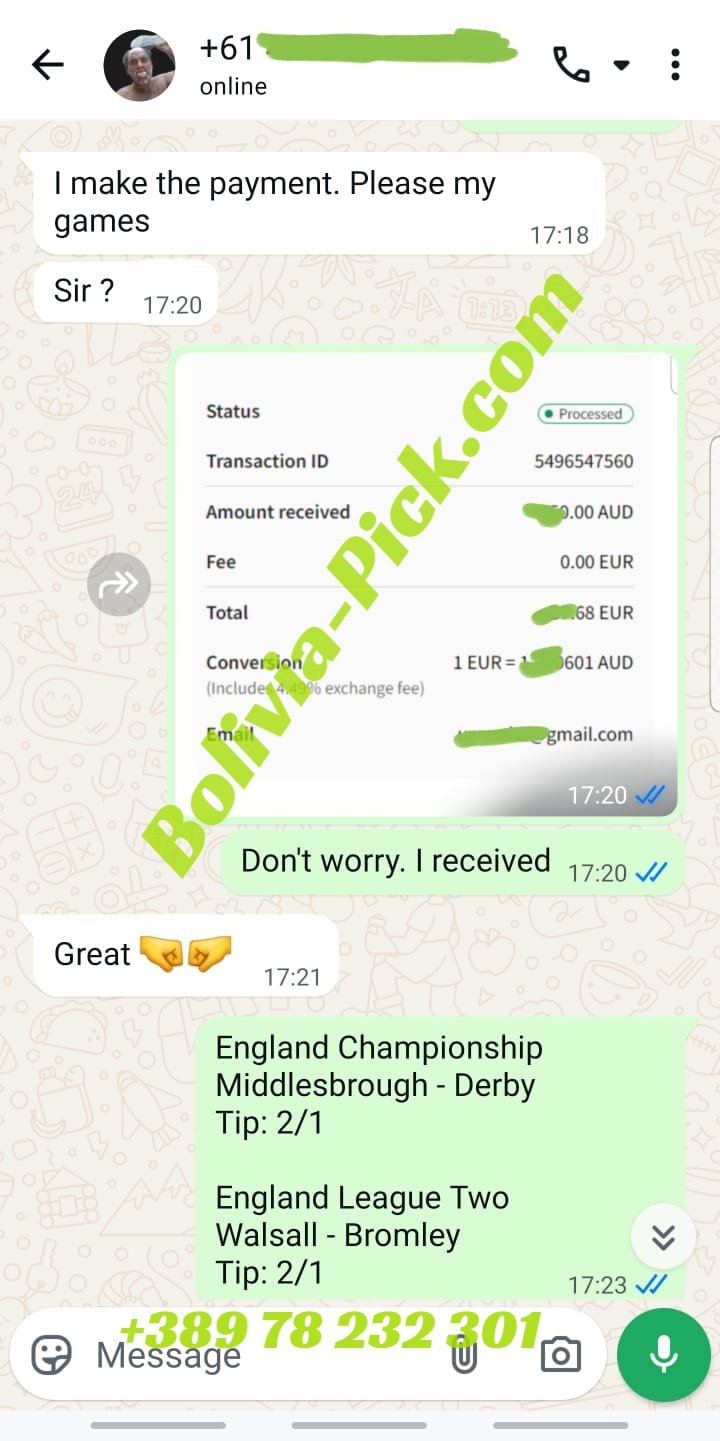Jump to the latest messages

(663, 1238)
